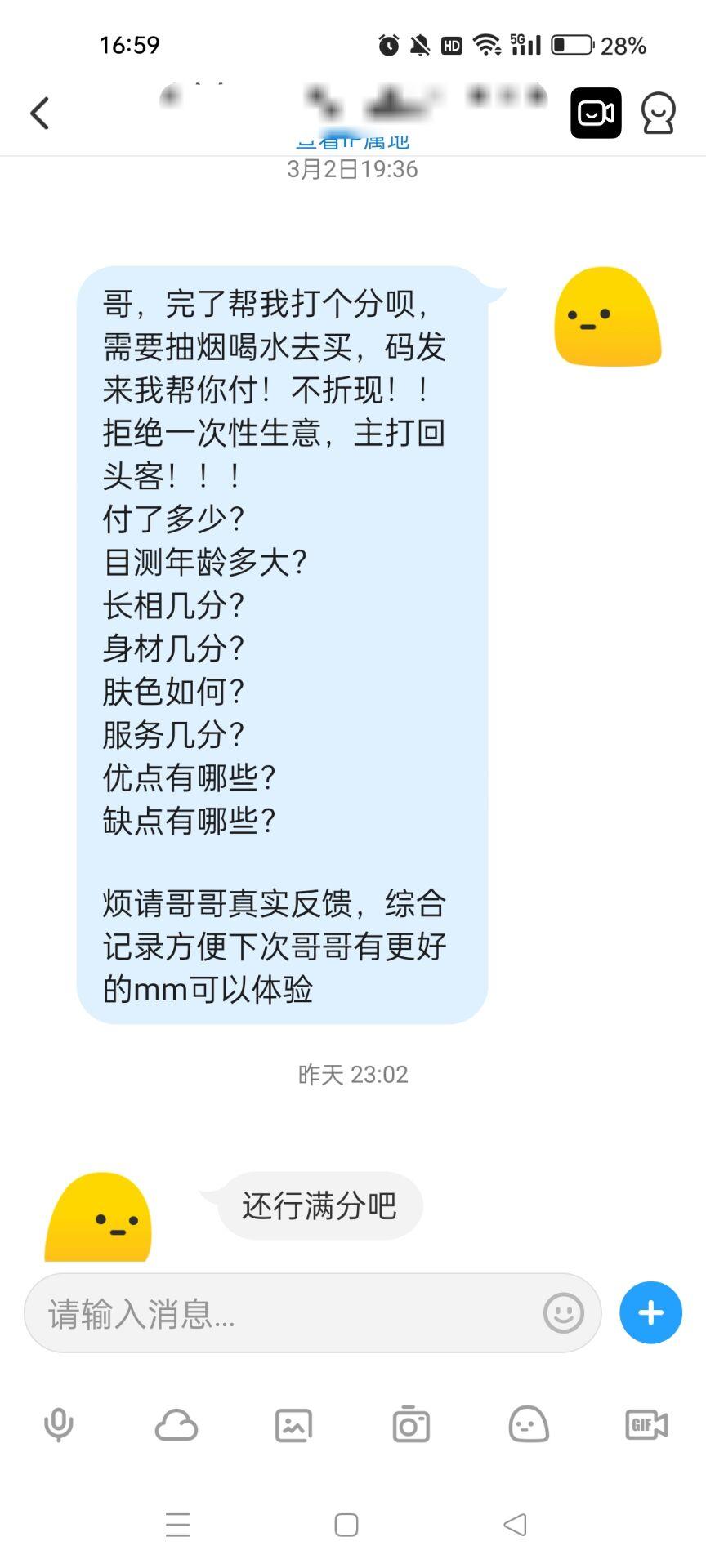Pick a picture from the gallery
Image resolution: width=706 pixels, height=1568 pixels.
click(293, 1425)
